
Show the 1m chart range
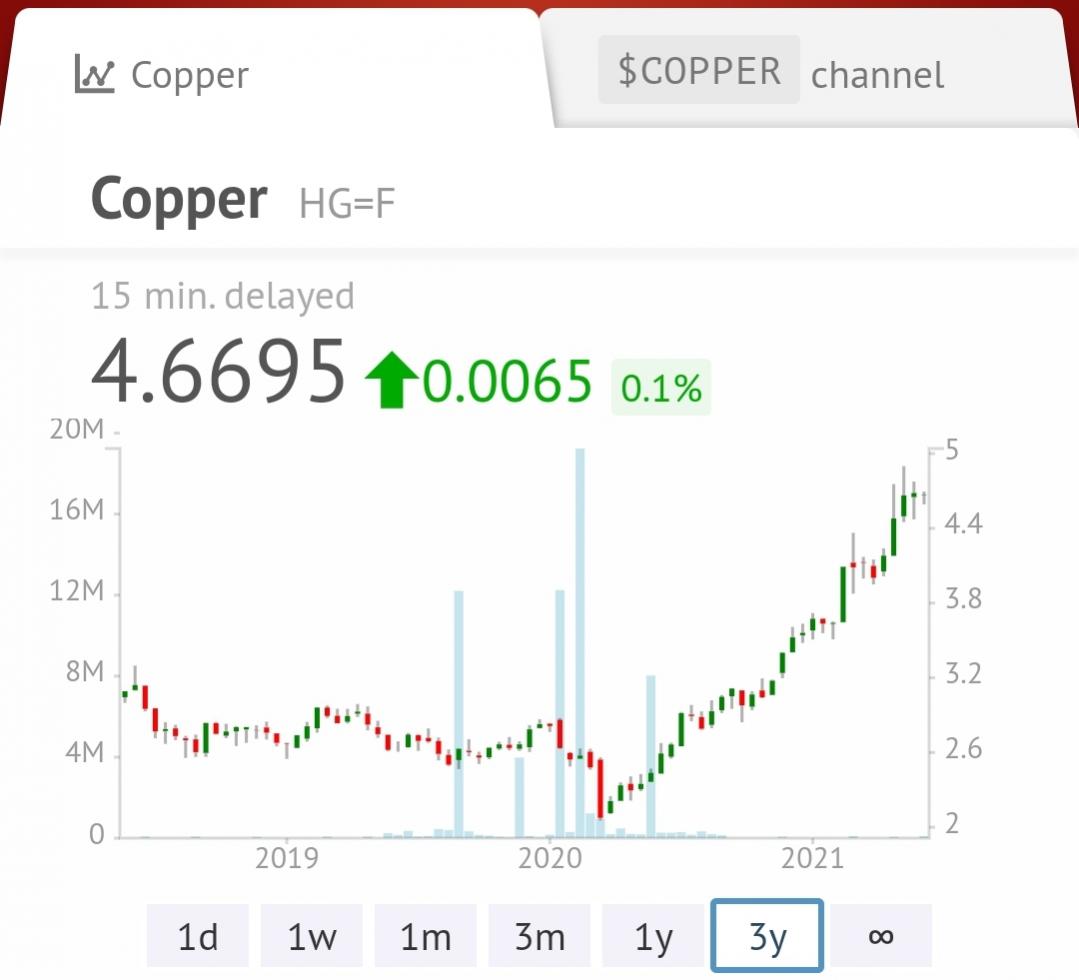click(x=426, y=937)
